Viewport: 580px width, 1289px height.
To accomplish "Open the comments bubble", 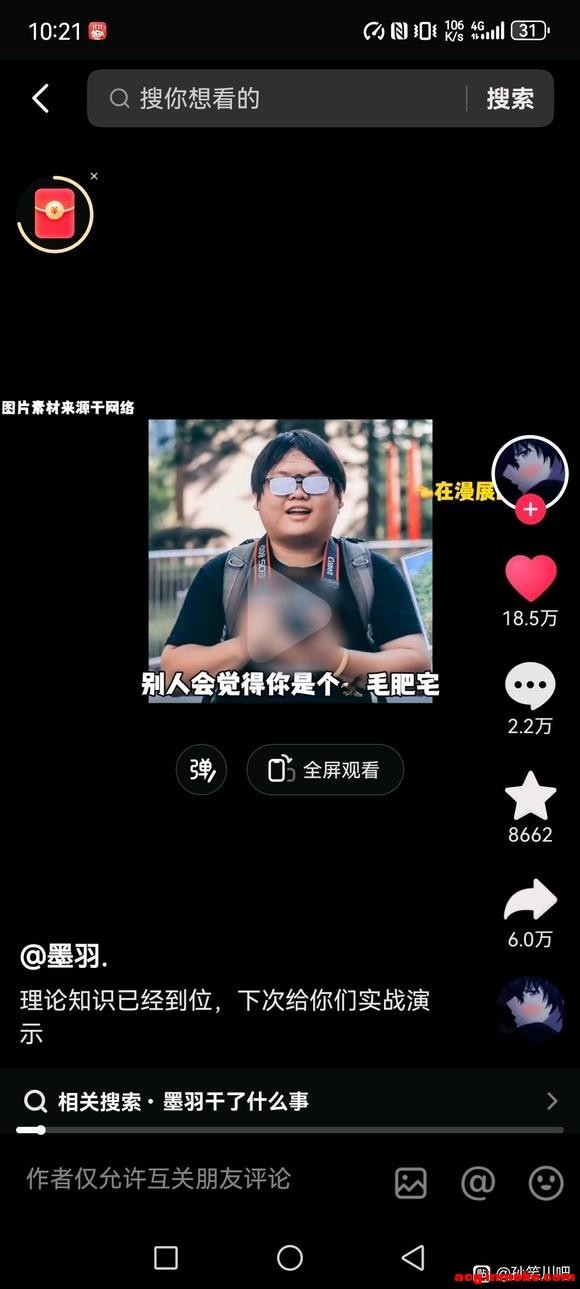I will (x=530, y=687).
